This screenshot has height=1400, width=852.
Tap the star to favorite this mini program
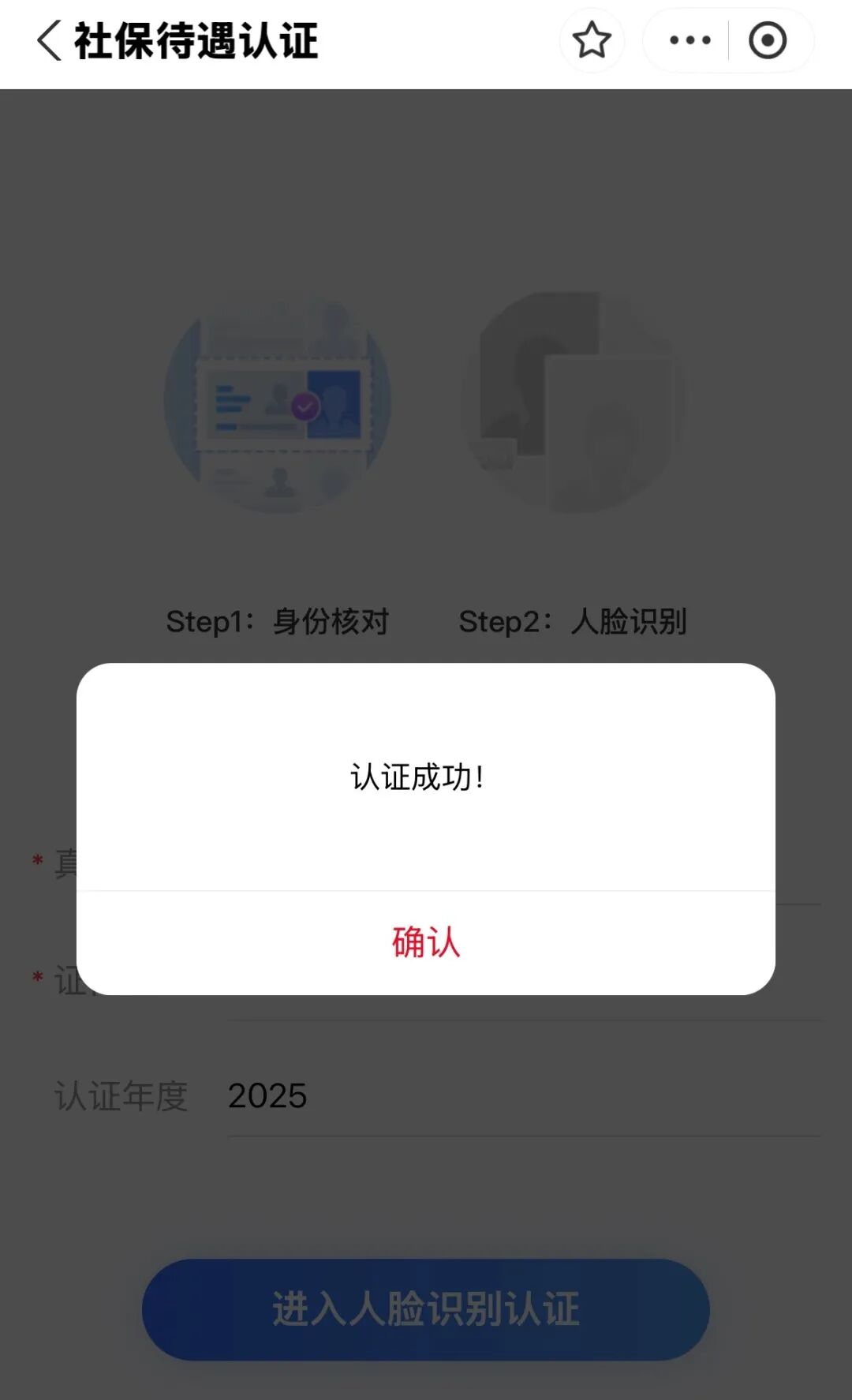click(592, 39)
